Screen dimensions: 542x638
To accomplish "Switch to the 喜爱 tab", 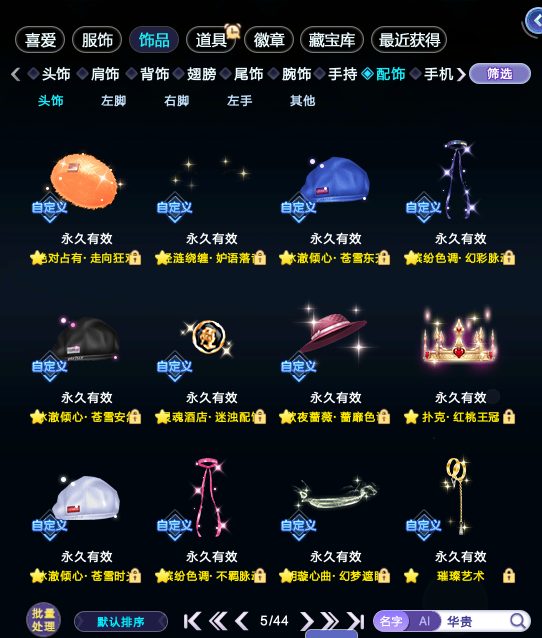I will (x=40, y=40).
